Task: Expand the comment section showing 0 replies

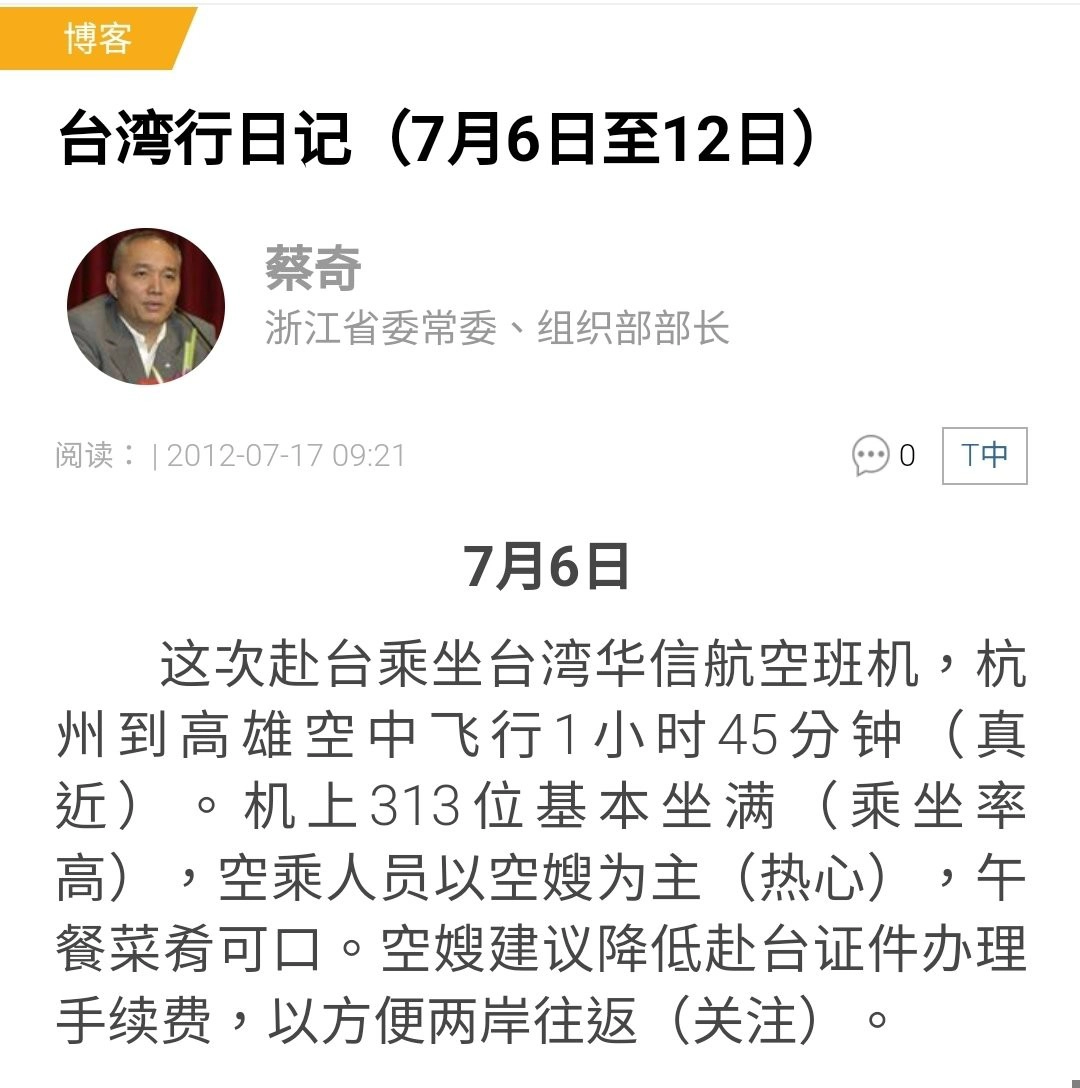Action: (885, 455)
